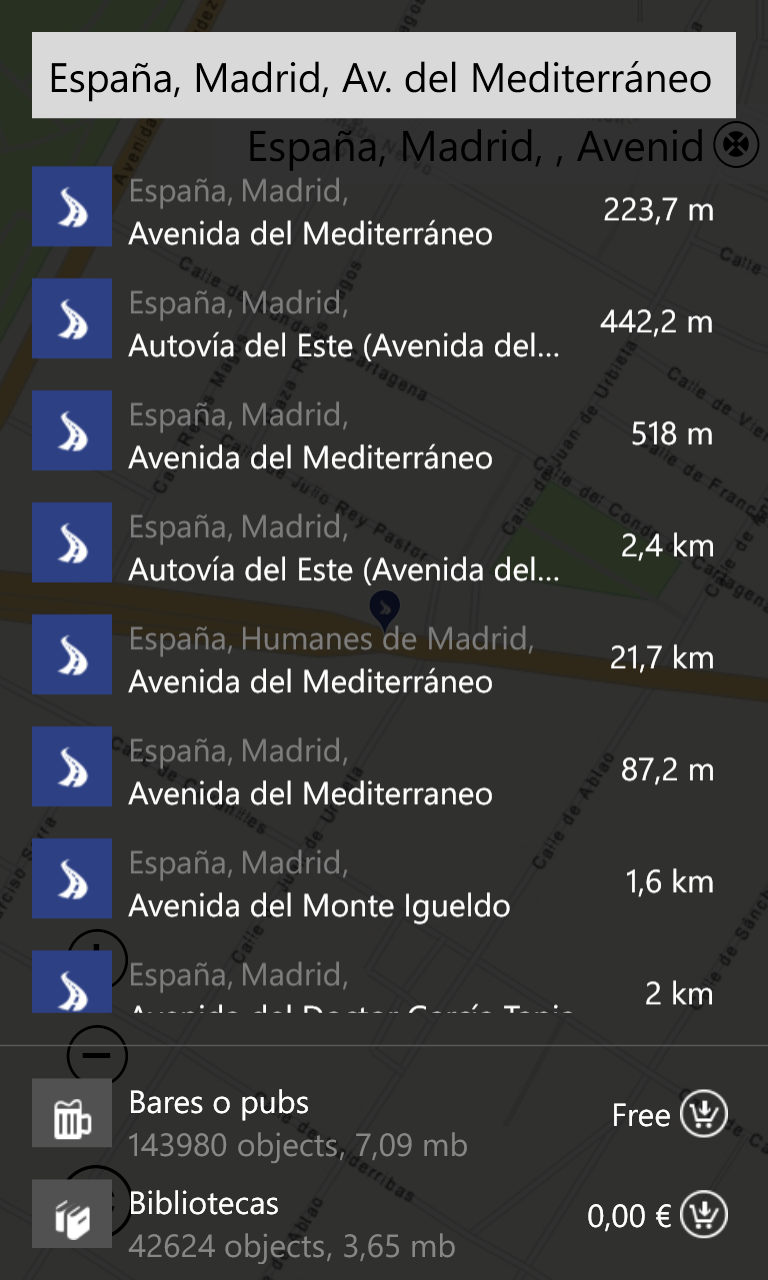Download the Bibliotecas pack priced 0,00 €
This screenshot has height=1280, width=768.
[x=704, y=1216]
